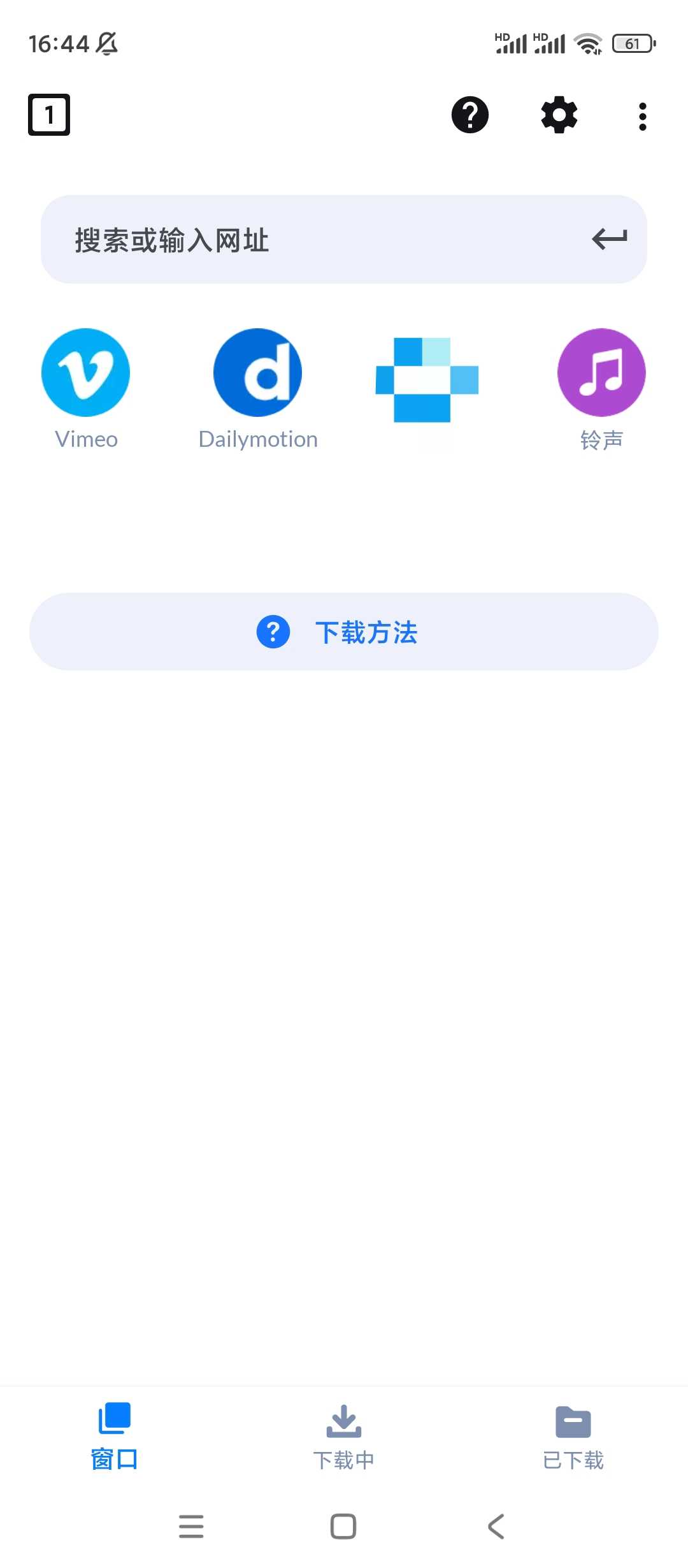The width and height of the screenshot is (688, 1568).
Task: Tap the Android back navigation button
Action: click(496, 1525)
